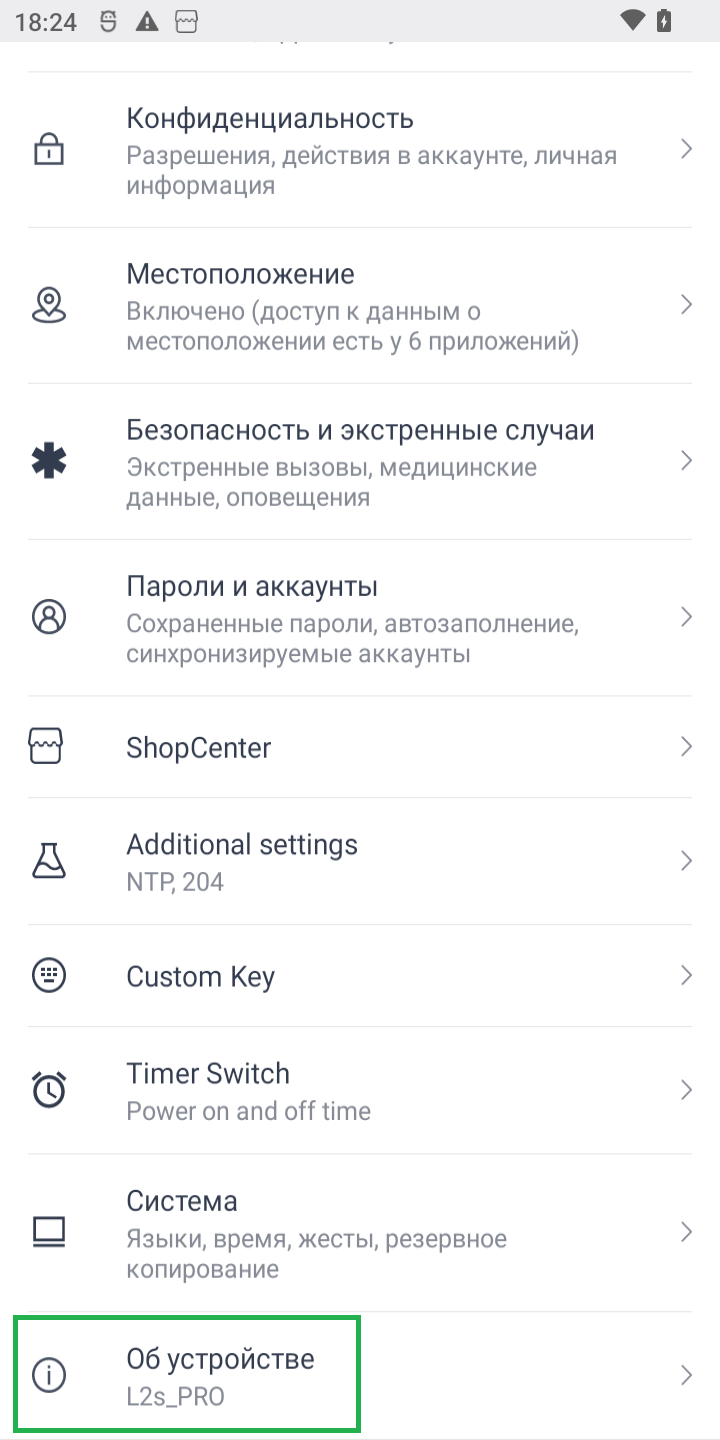Open the ShopCenter row

[360, 747]
